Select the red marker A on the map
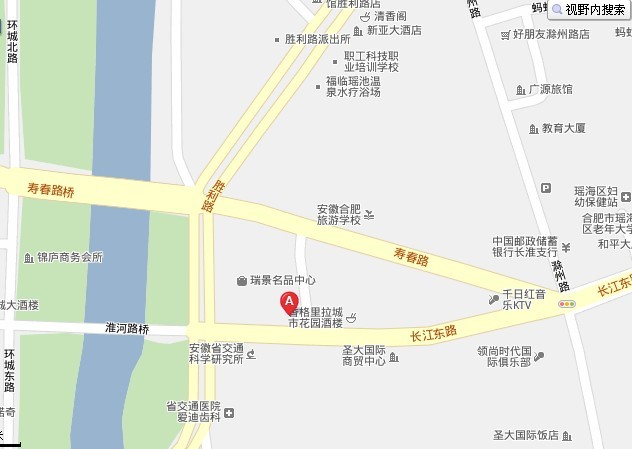 (x=288, y=302)
